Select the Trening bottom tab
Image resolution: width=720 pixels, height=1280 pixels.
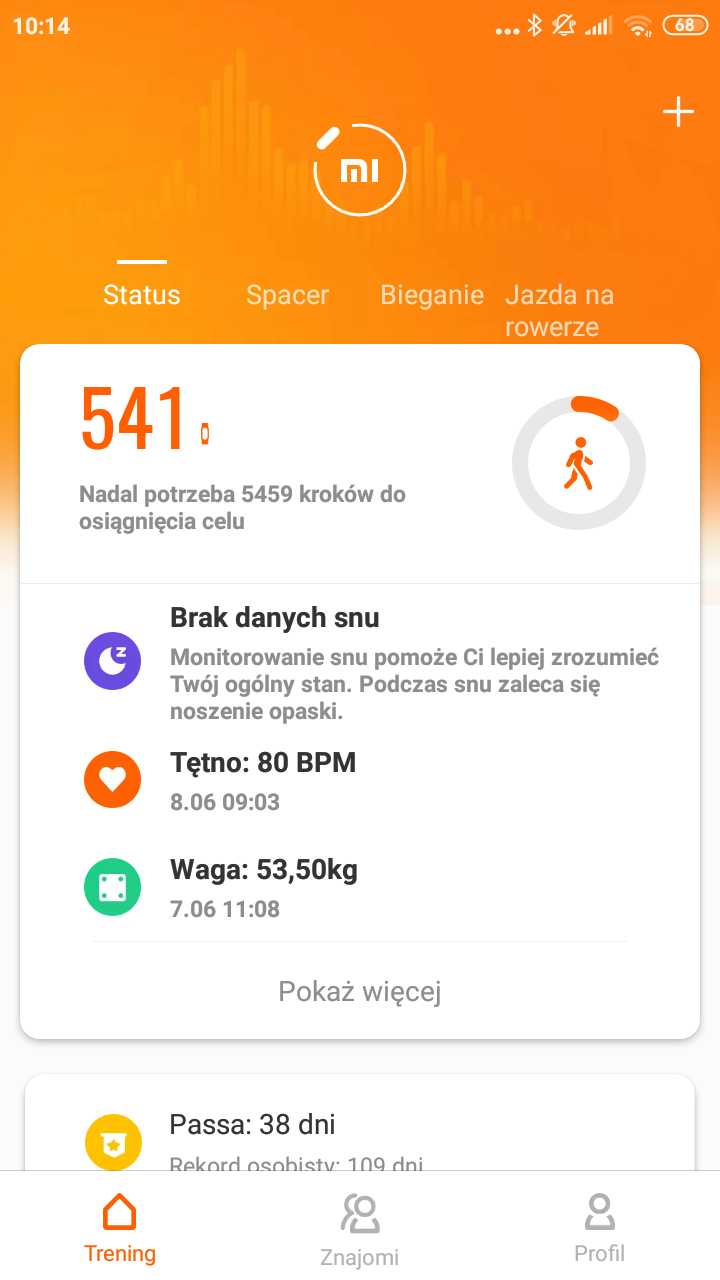120,1228
